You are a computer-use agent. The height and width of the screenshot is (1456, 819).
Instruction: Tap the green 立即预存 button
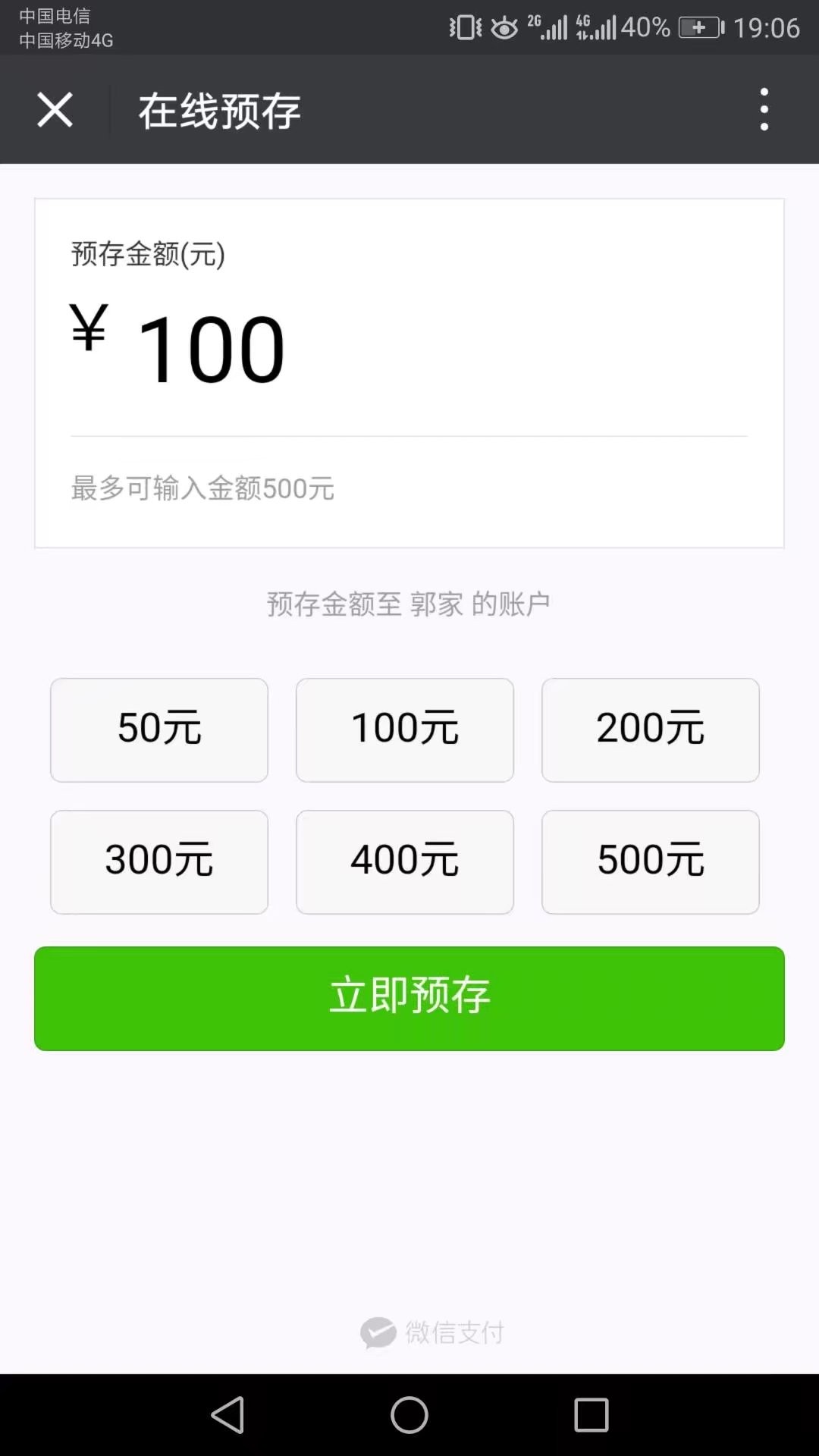pyautogui.click(x=409, y=998)
